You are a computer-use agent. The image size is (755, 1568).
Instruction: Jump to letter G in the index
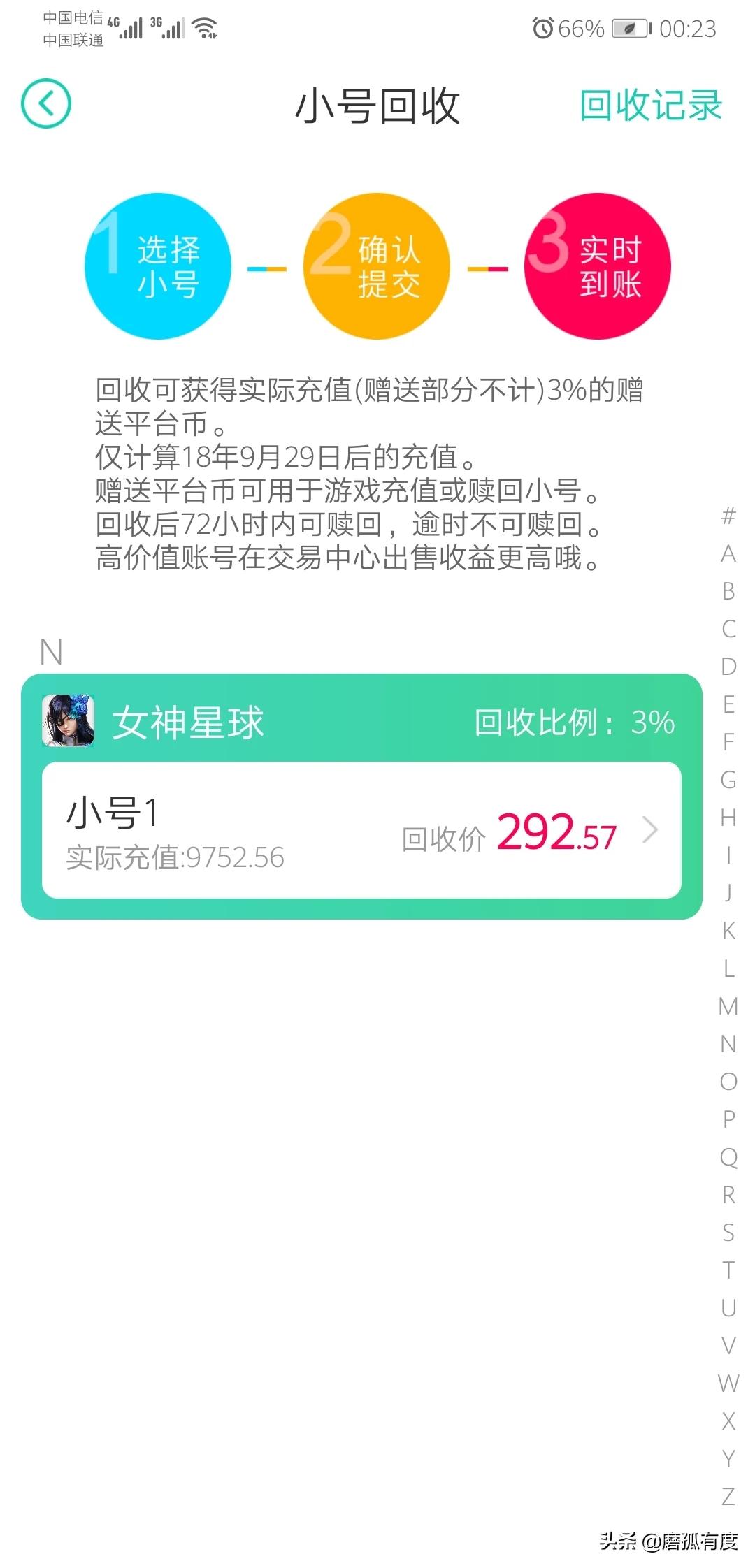728,780
